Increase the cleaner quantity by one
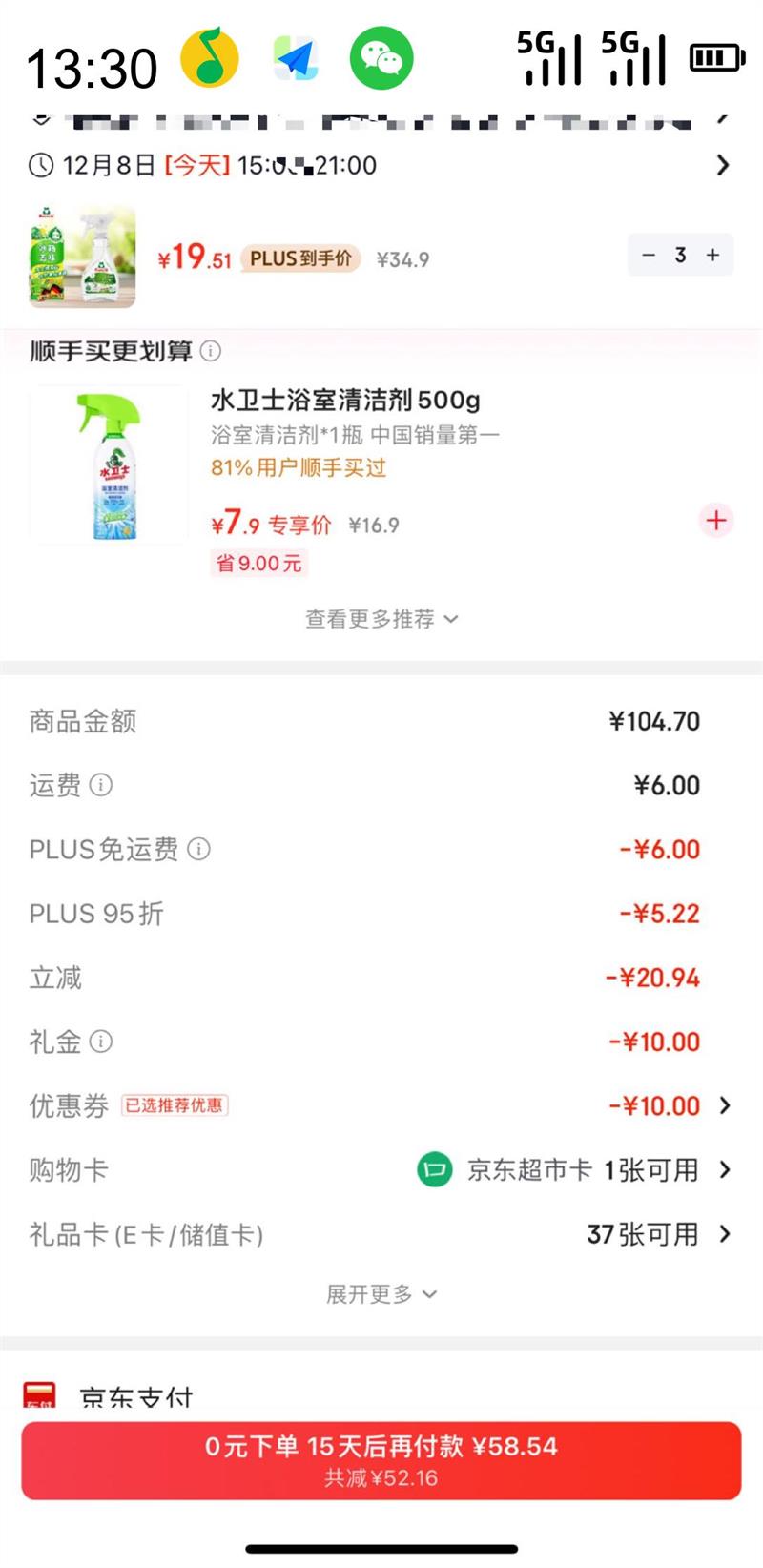The width and height of the screenshot is (763, 1568). pos(712,256)
